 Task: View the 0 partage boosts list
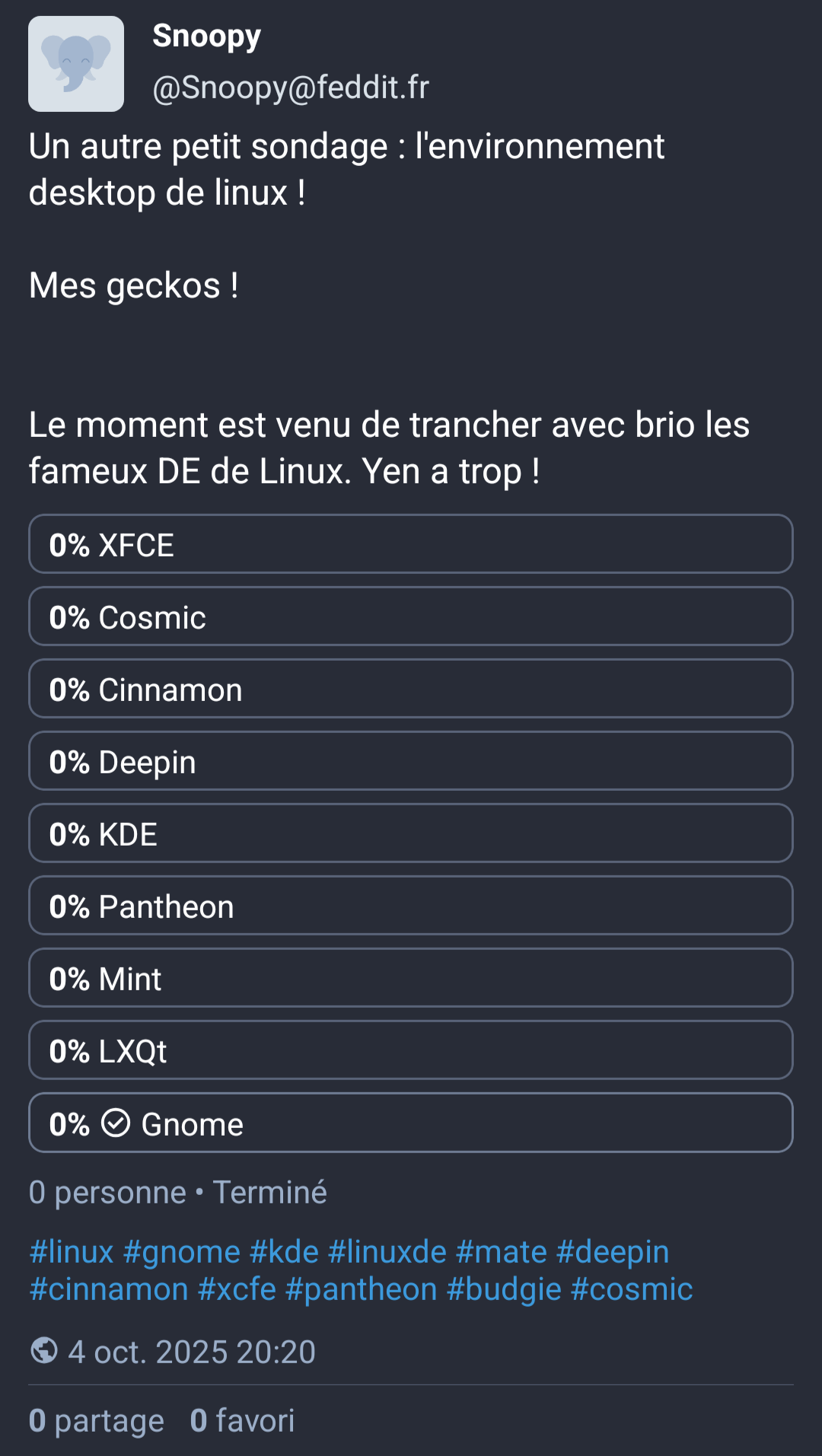coord(97,1421)
